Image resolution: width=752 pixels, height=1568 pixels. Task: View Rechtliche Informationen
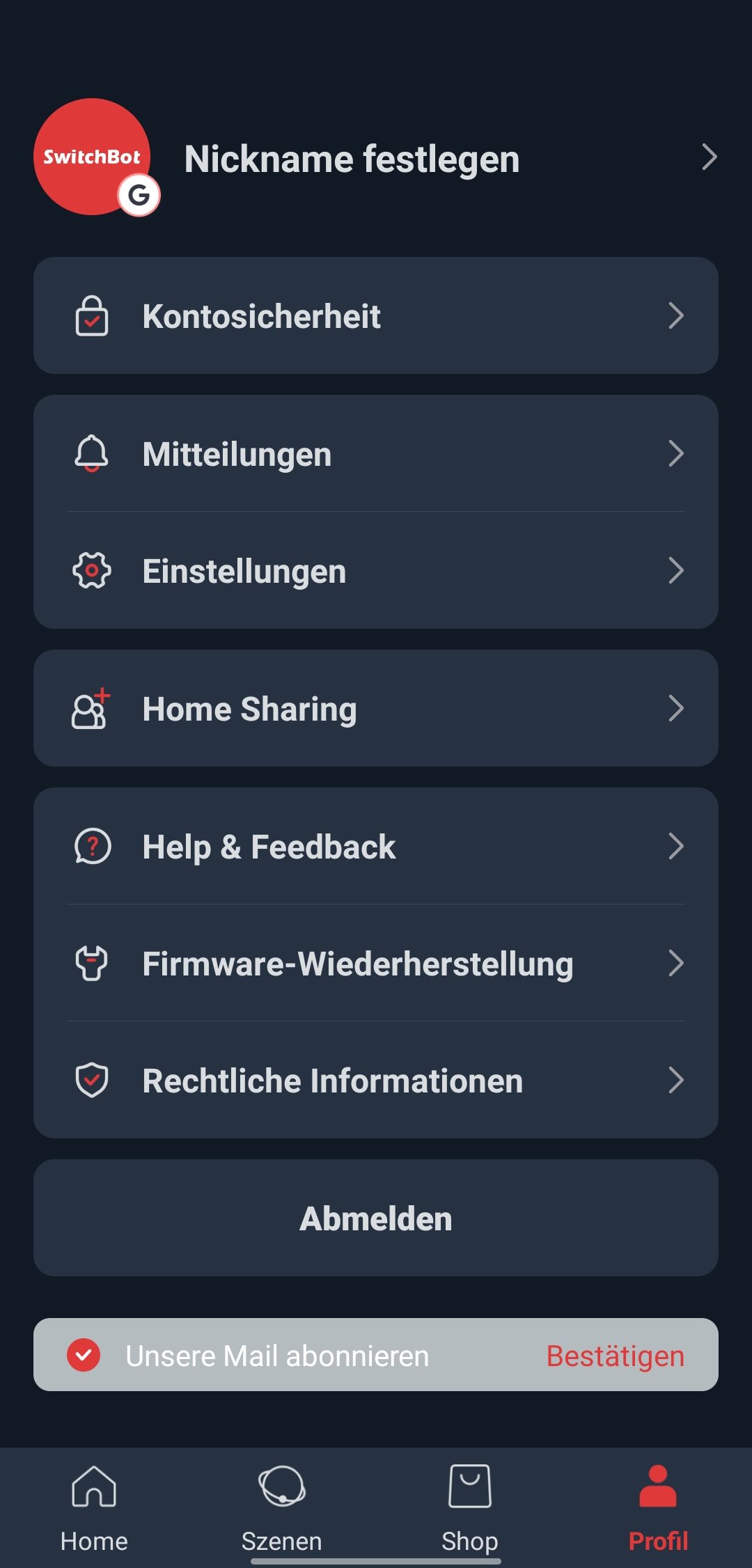coord(376,1080)
